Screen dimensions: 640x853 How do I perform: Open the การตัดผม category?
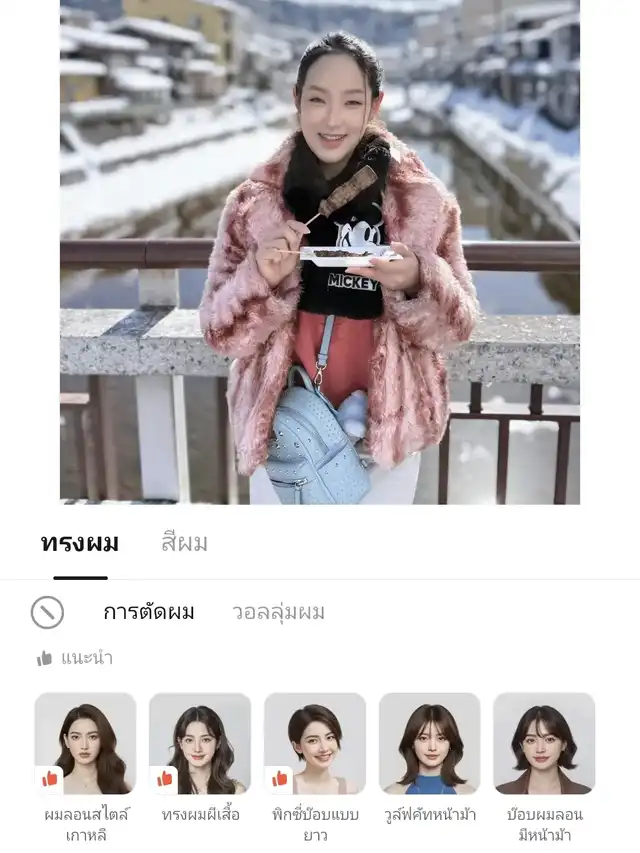pyautogui.click(x=149, y=612)
